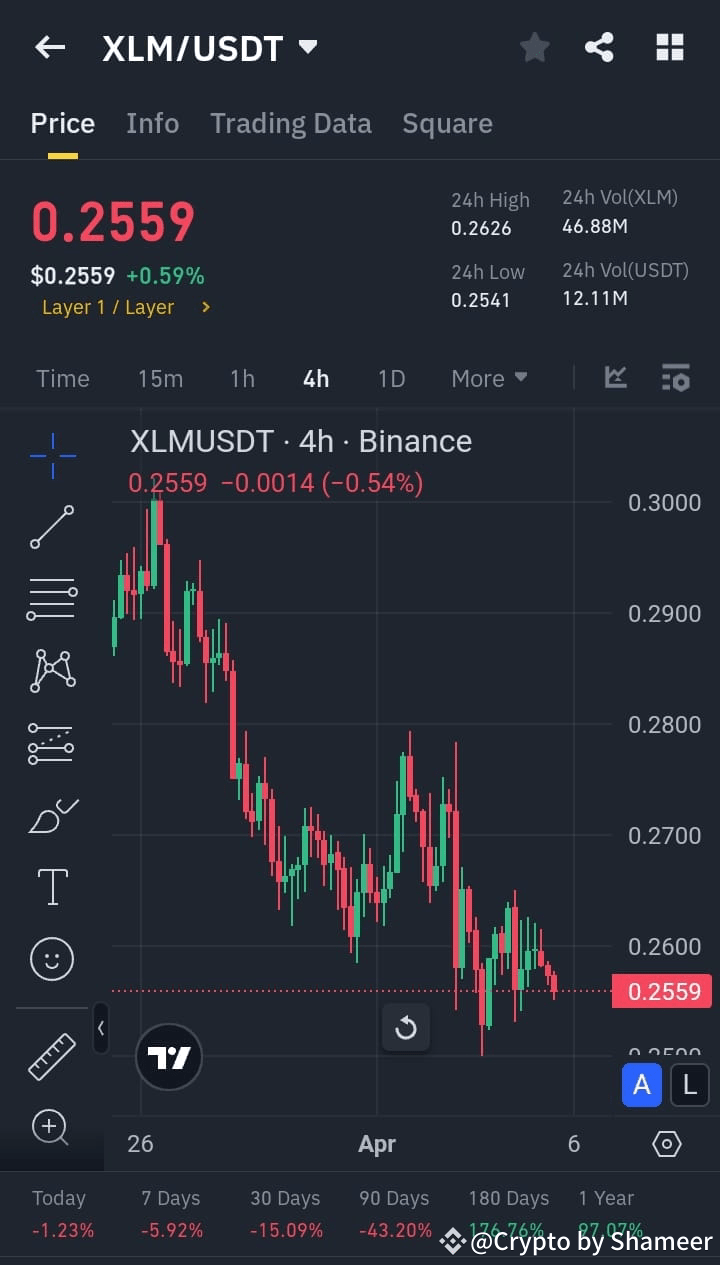Screen dimensions: 720x1265
Task: Expand the More timeframes dropdown
Action: 489,378
